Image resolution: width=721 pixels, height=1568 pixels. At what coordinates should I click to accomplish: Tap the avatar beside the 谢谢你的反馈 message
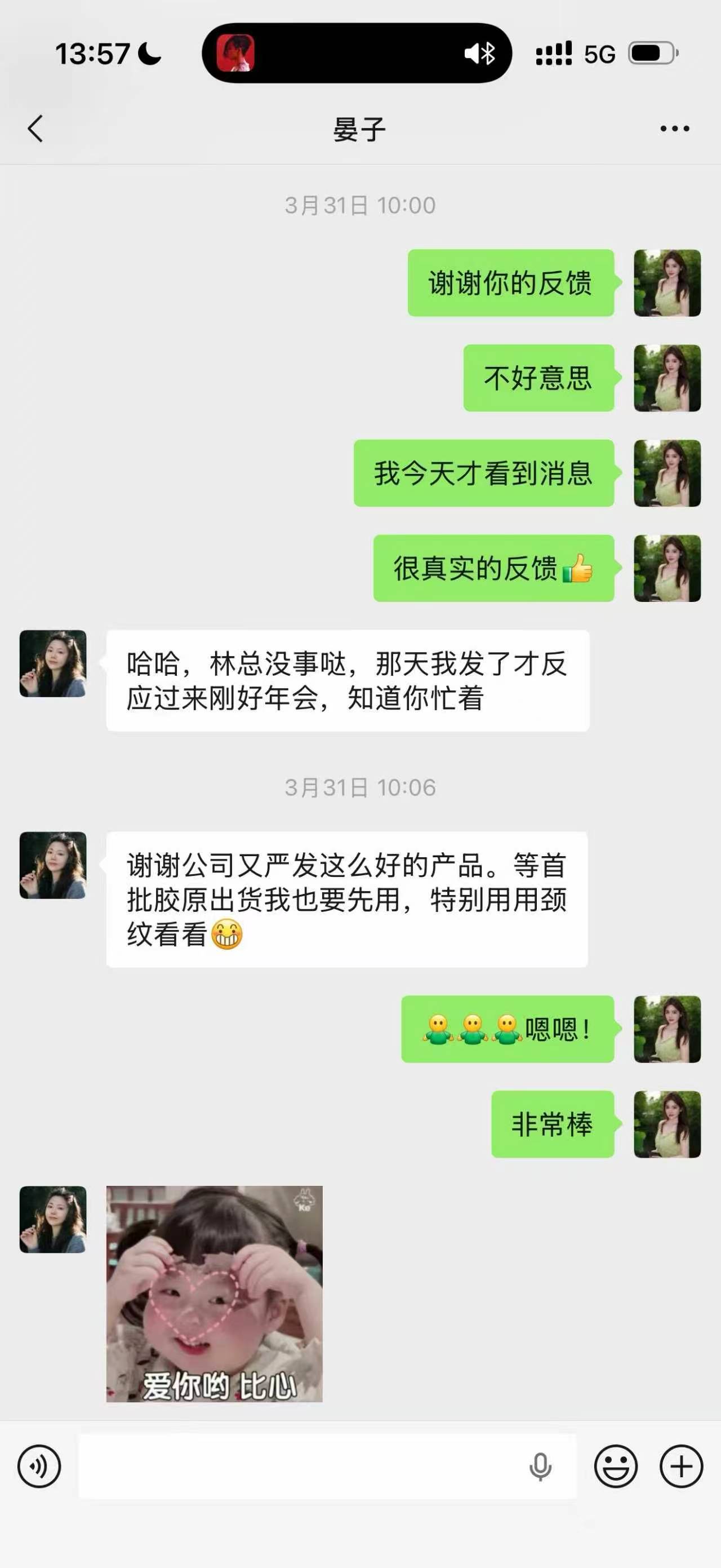click(x=667, y=283)
